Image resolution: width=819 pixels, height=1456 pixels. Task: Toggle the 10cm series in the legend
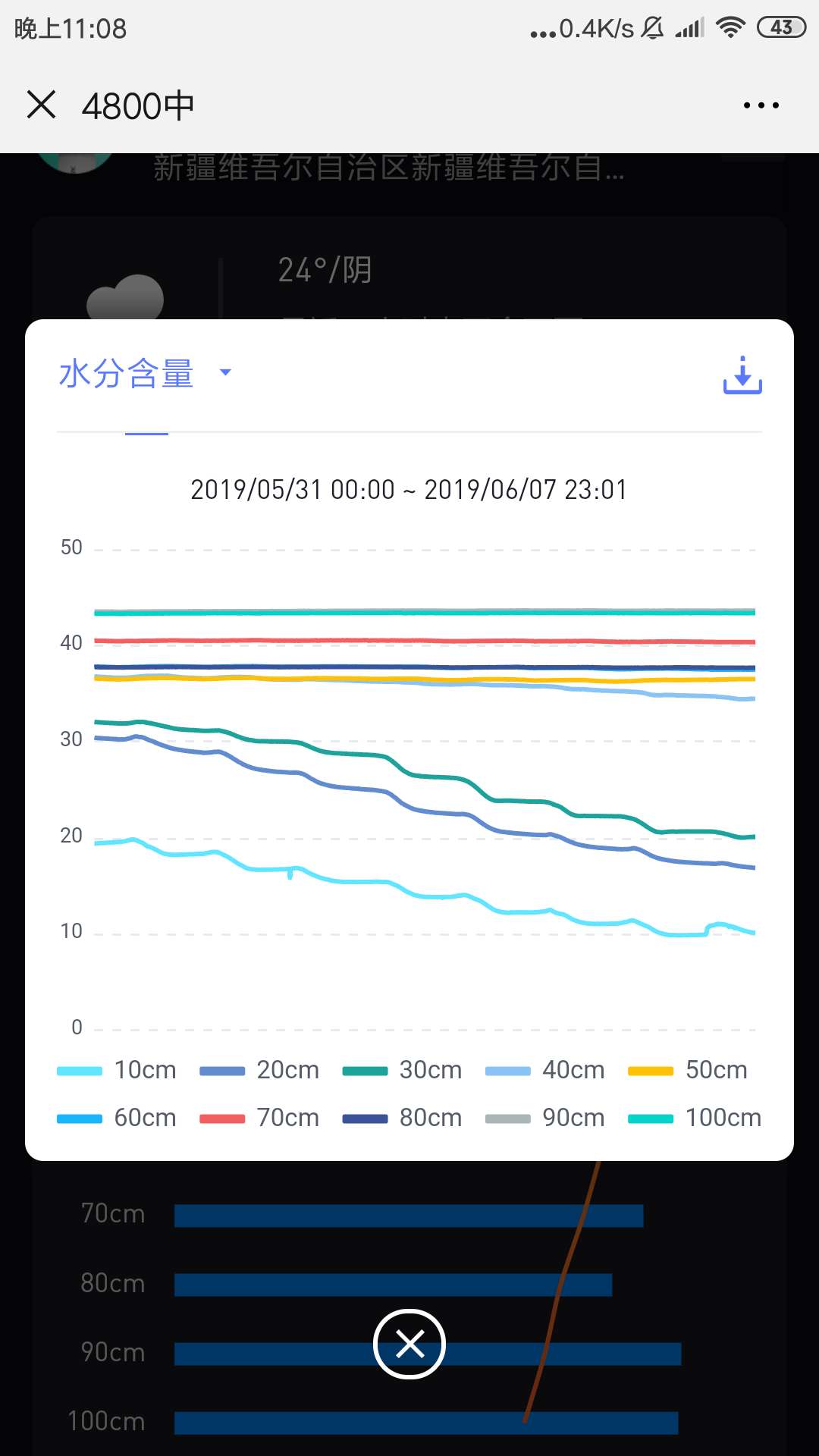point(118,1070)
